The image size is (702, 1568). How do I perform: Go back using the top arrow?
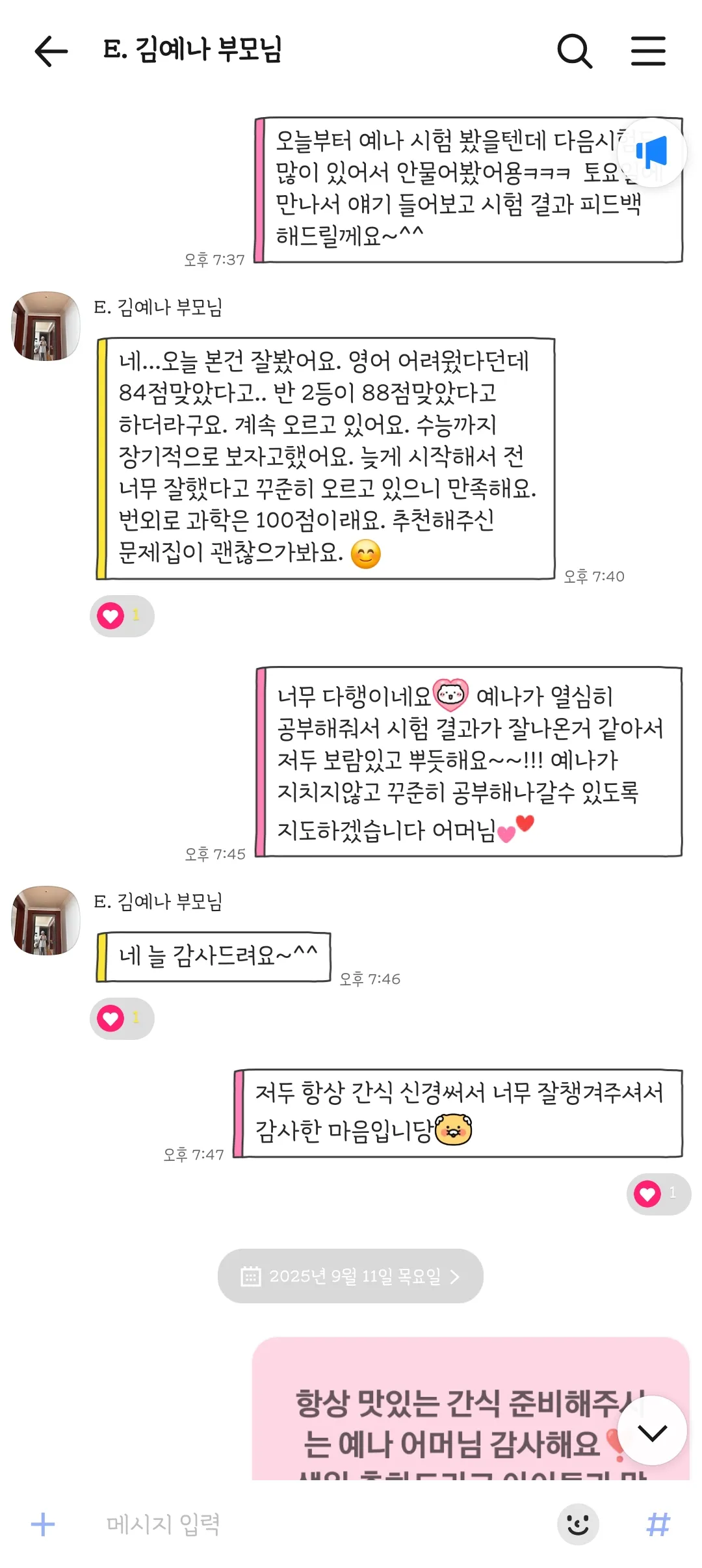point(51,51)
